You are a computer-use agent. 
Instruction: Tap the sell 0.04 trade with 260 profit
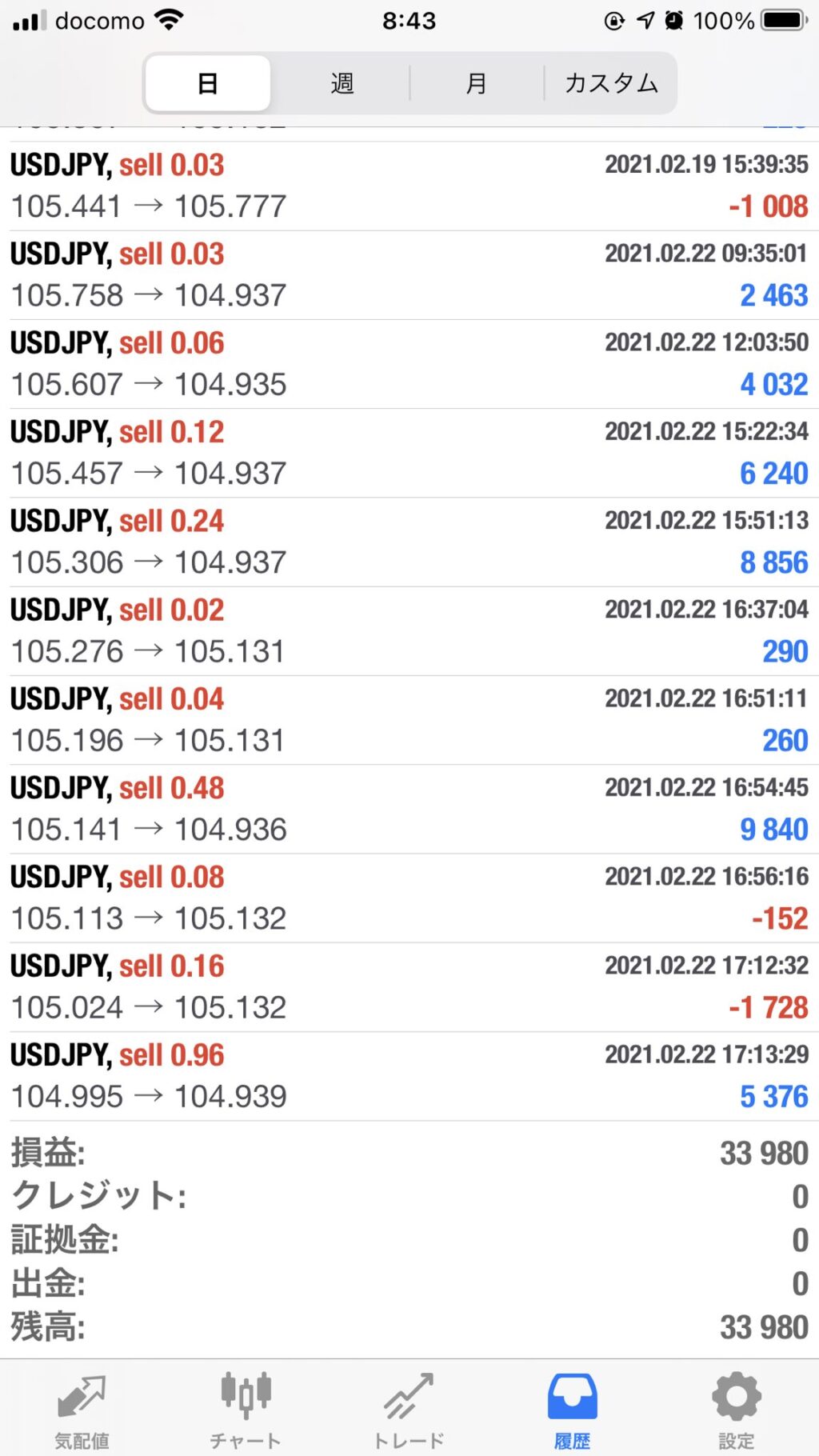(409, 720)
